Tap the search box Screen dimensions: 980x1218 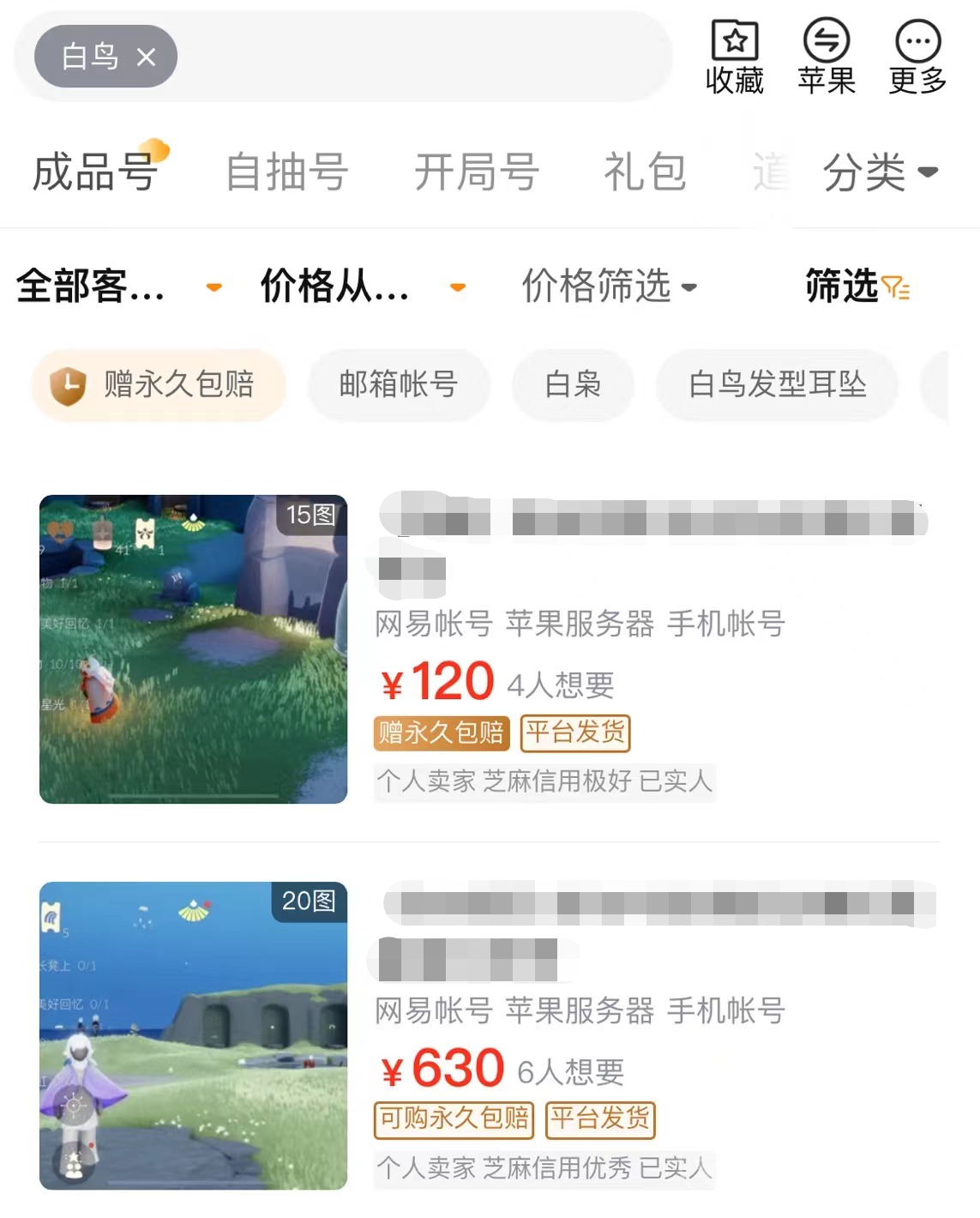tap(420, 57)
